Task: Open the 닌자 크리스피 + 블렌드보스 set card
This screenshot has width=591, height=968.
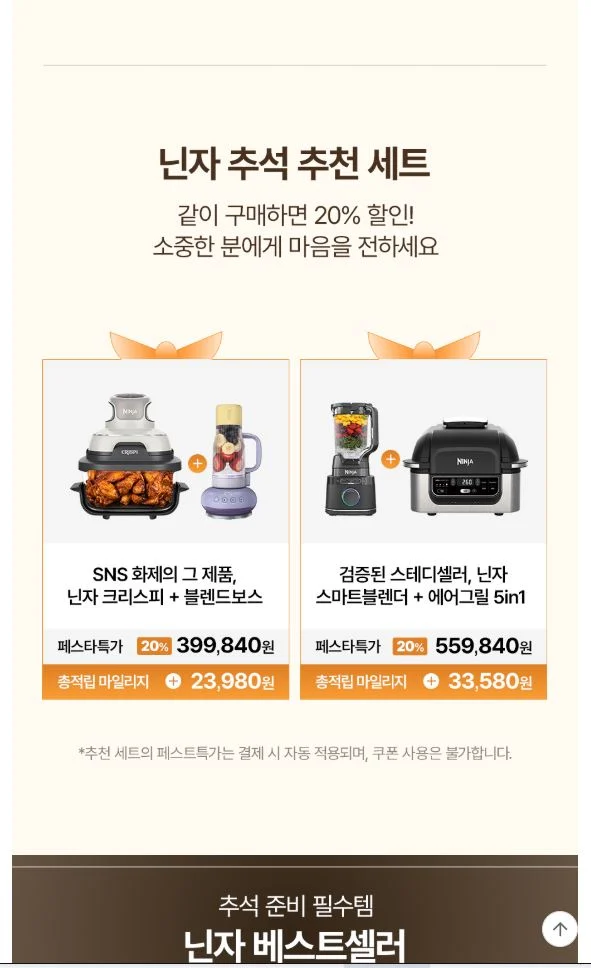Action: [166, 529]
